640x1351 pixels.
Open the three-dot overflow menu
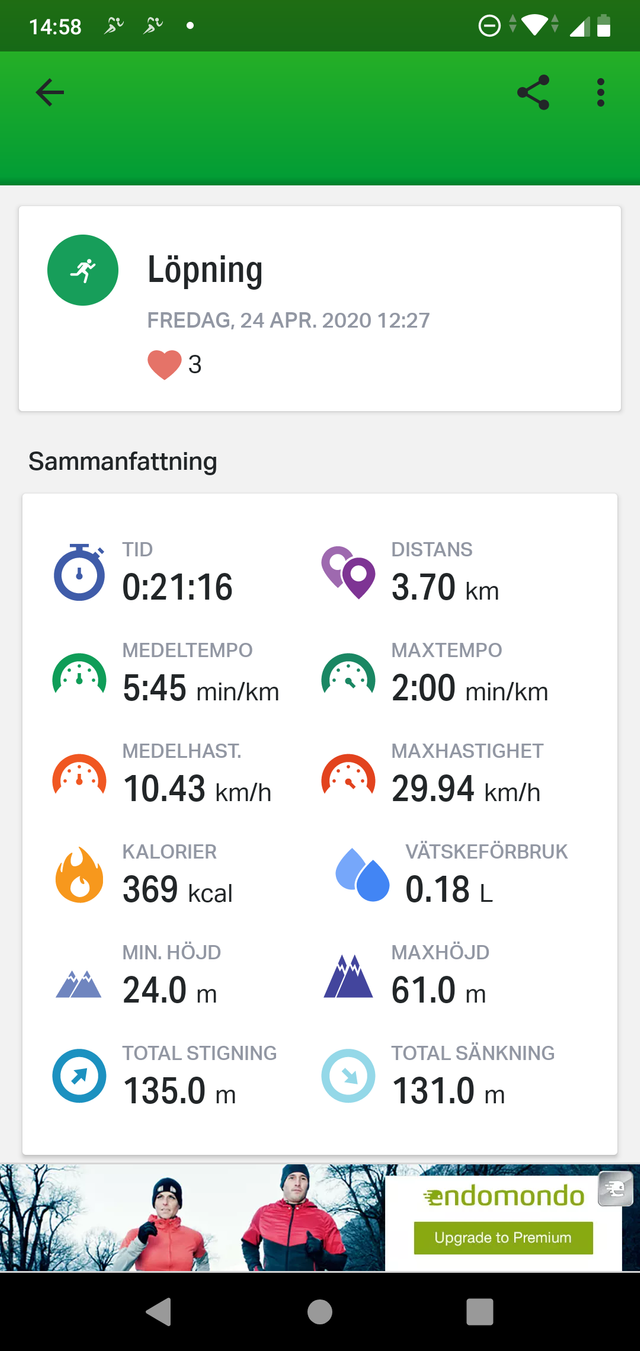click(601, 93)
